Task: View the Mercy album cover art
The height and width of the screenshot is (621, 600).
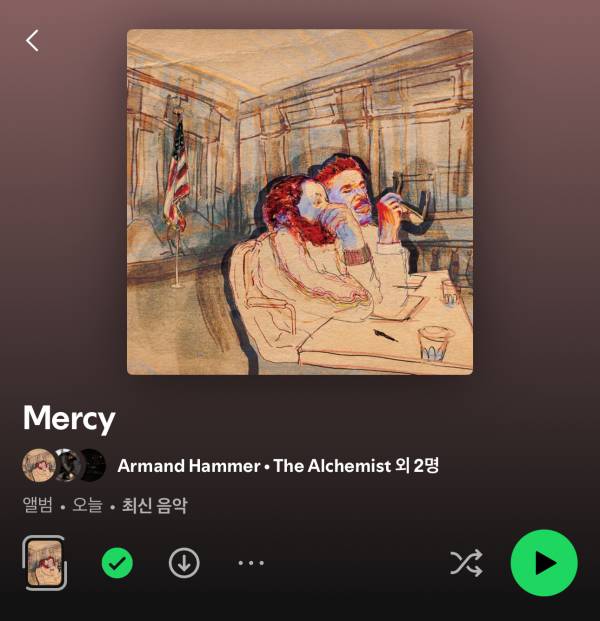Action: 300,202
